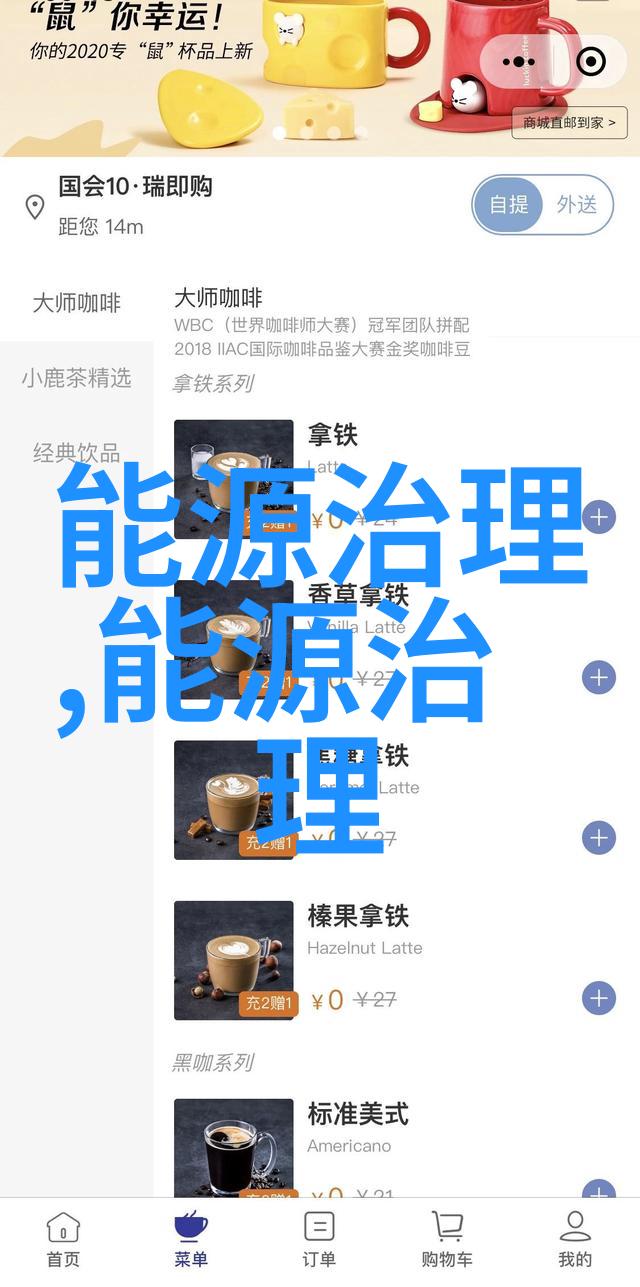Open the 菜单 menu tab
Viewport: 640px width, 1287px height.
click(x=191, y=1239)
